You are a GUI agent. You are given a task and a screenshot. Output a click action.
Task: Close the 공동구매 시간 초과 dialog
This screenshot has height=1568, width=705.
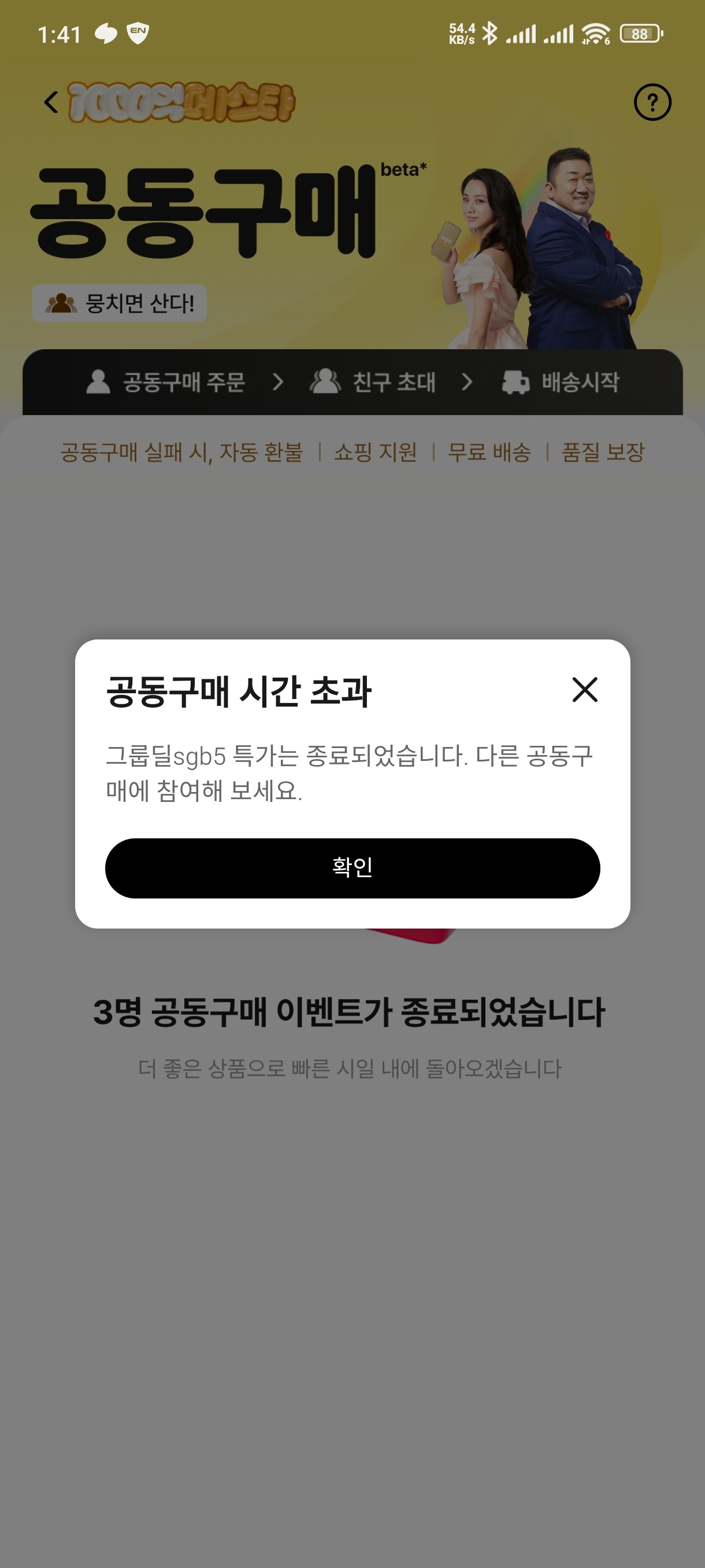tap(585, 690)
